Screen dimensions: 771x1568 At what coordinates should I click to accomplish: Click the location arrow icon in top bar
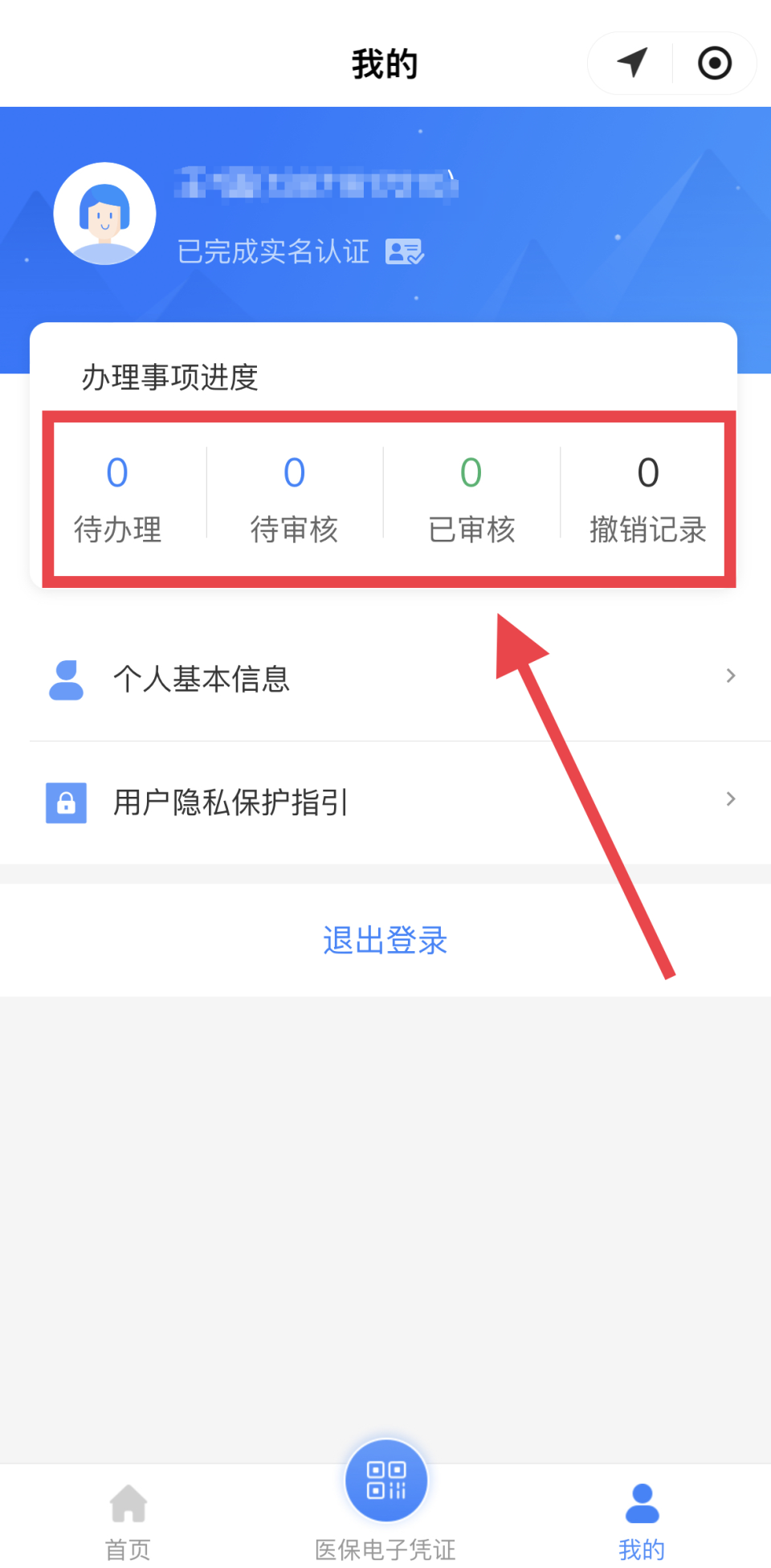tap(631, 63)
